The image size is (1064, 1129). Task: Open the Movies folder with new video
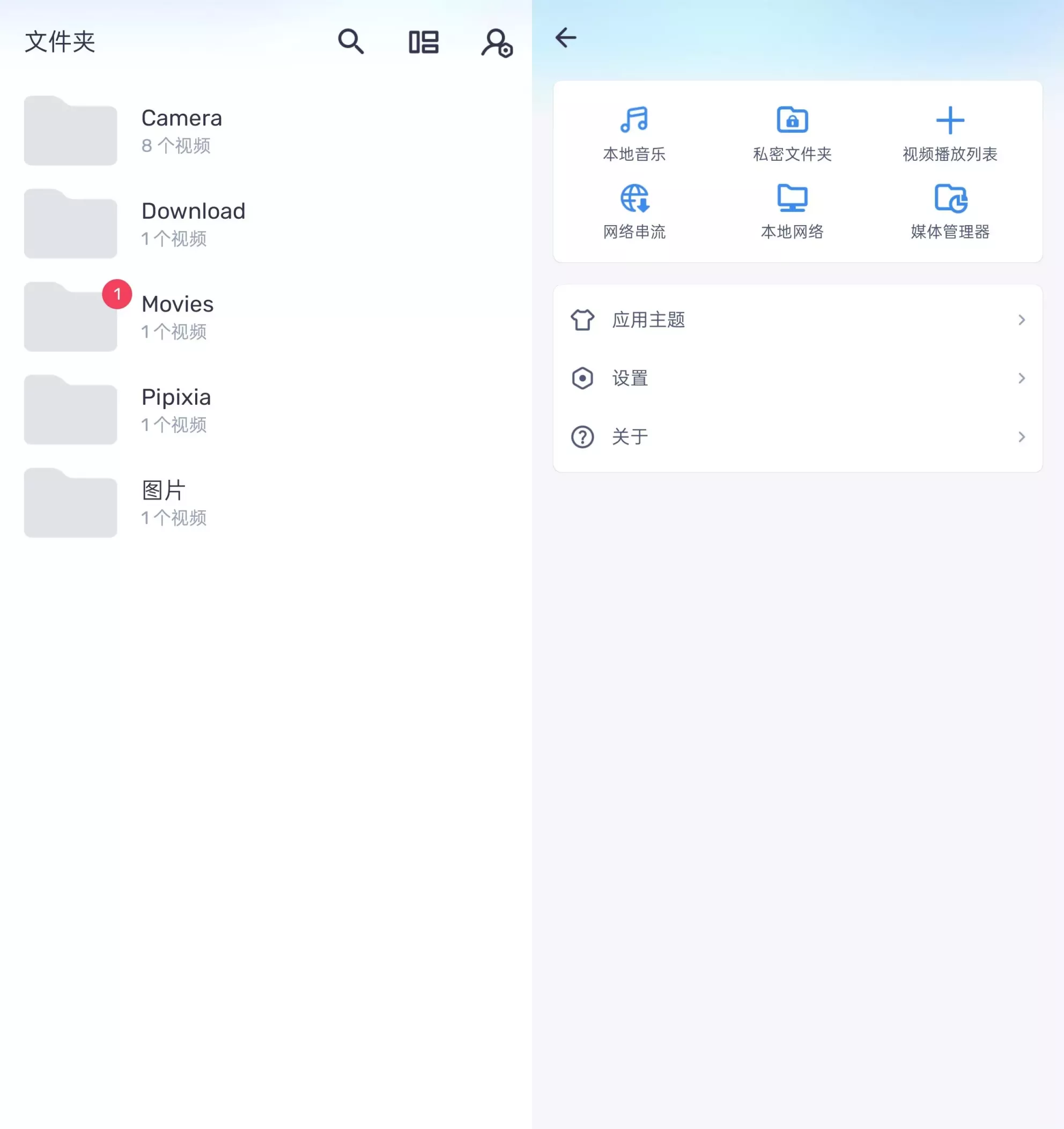pos(177,316)
